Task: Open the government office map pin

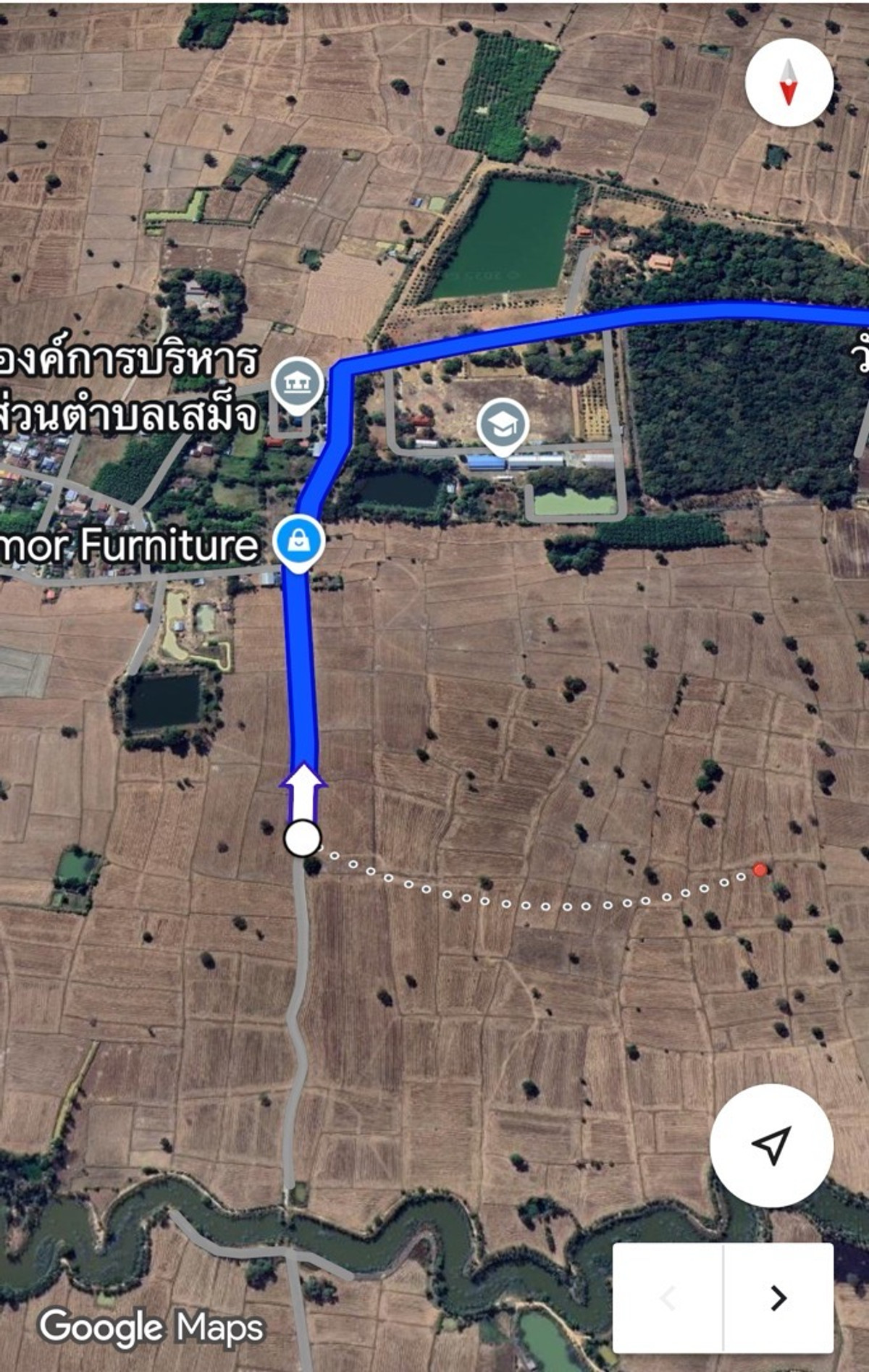Action: tap(297, 385)
